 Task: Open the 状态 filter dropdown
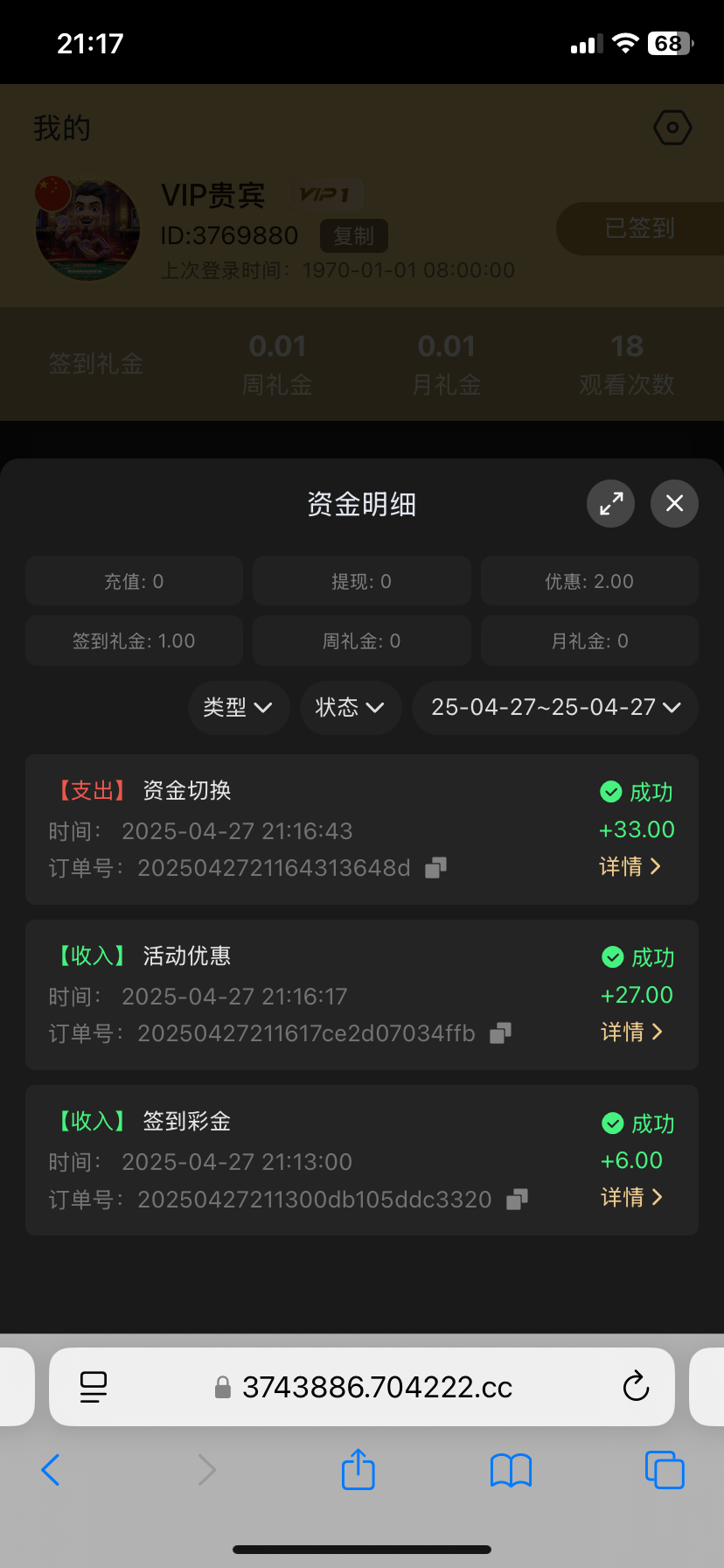[x=350, y=707]
